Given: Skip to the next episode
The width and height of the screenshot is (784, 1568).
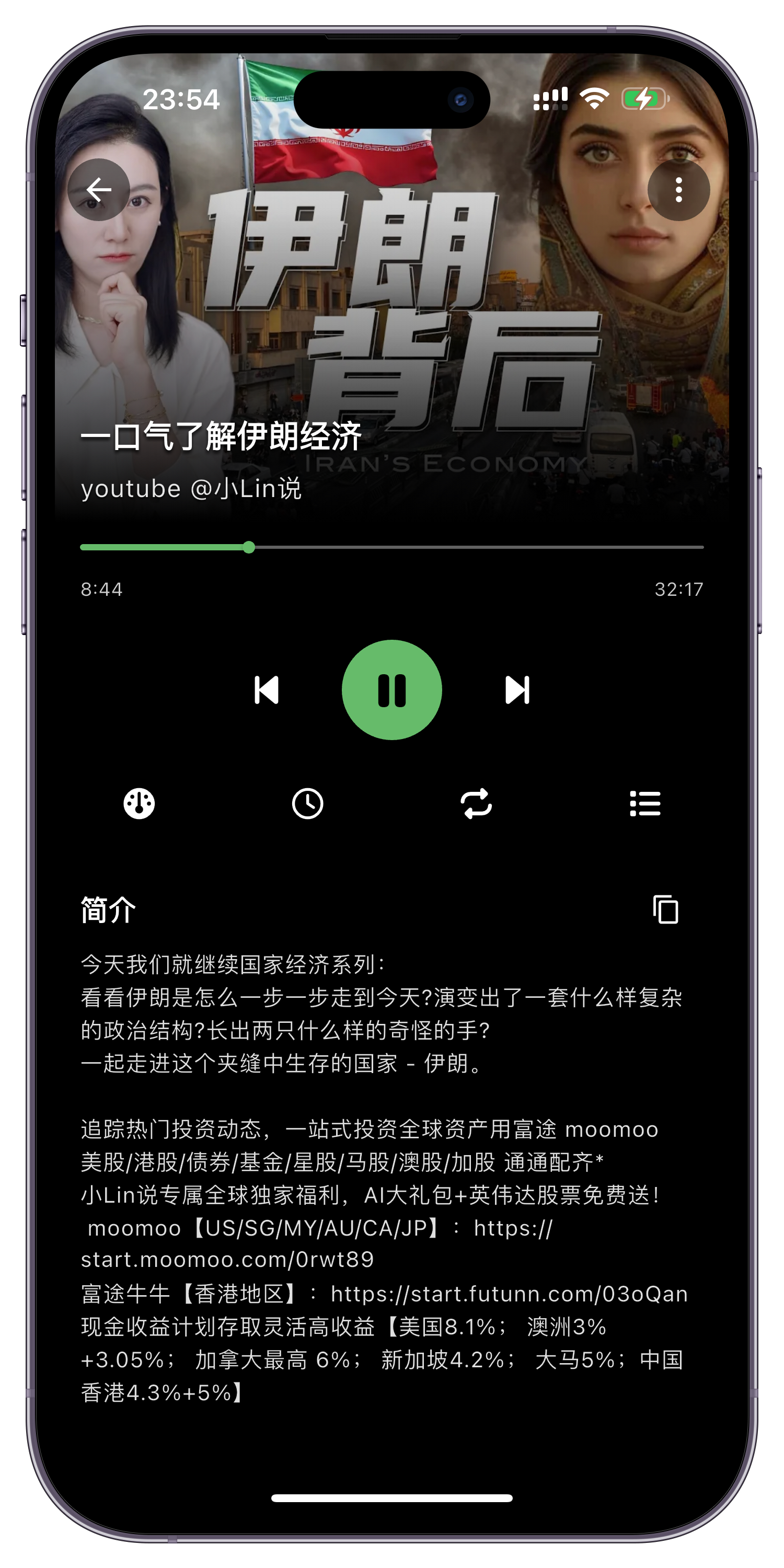Looking at the screenshot, I should point(517,689).
